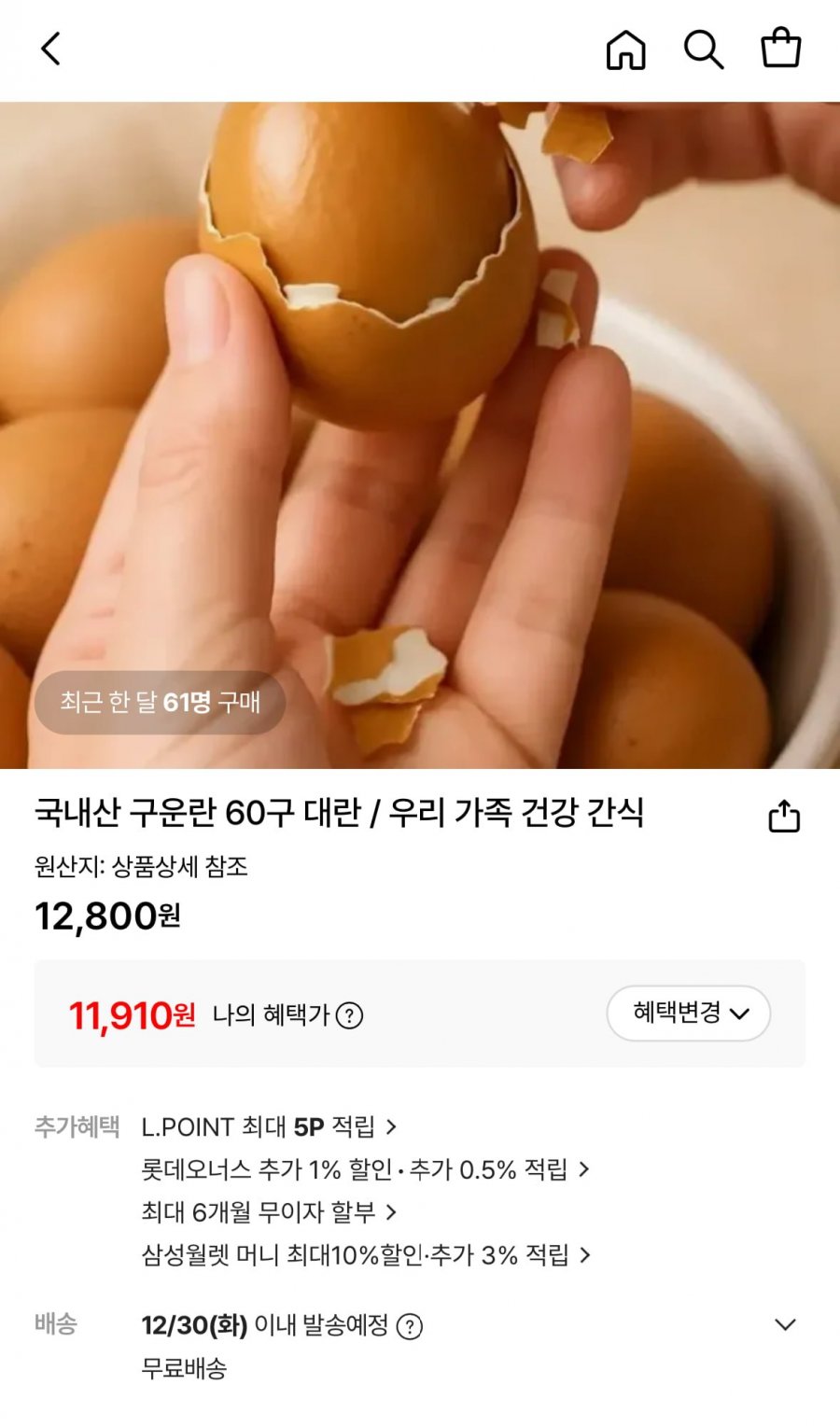This screenshot has width=840, height=1426.
Task: Show help for 이내 발송예정
Action: (410, 1326)
